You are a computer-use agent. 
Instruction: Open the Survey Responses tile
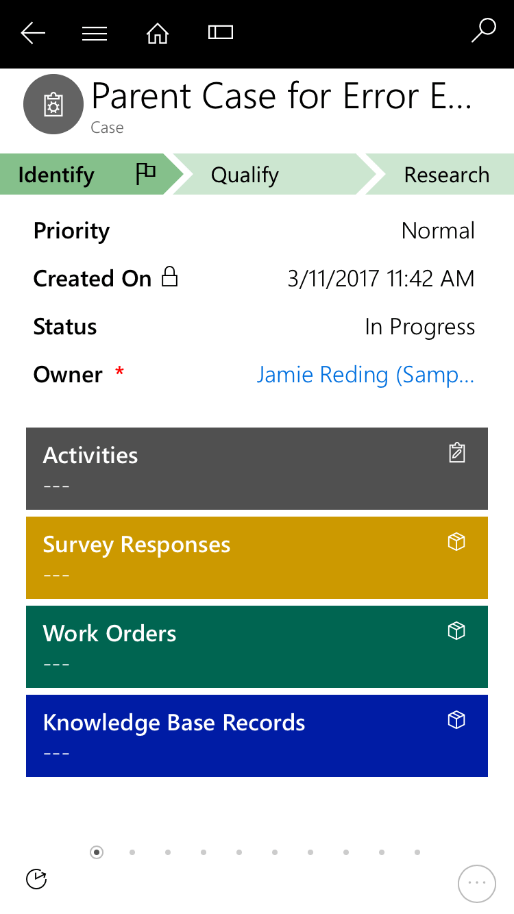coord(257,558)
